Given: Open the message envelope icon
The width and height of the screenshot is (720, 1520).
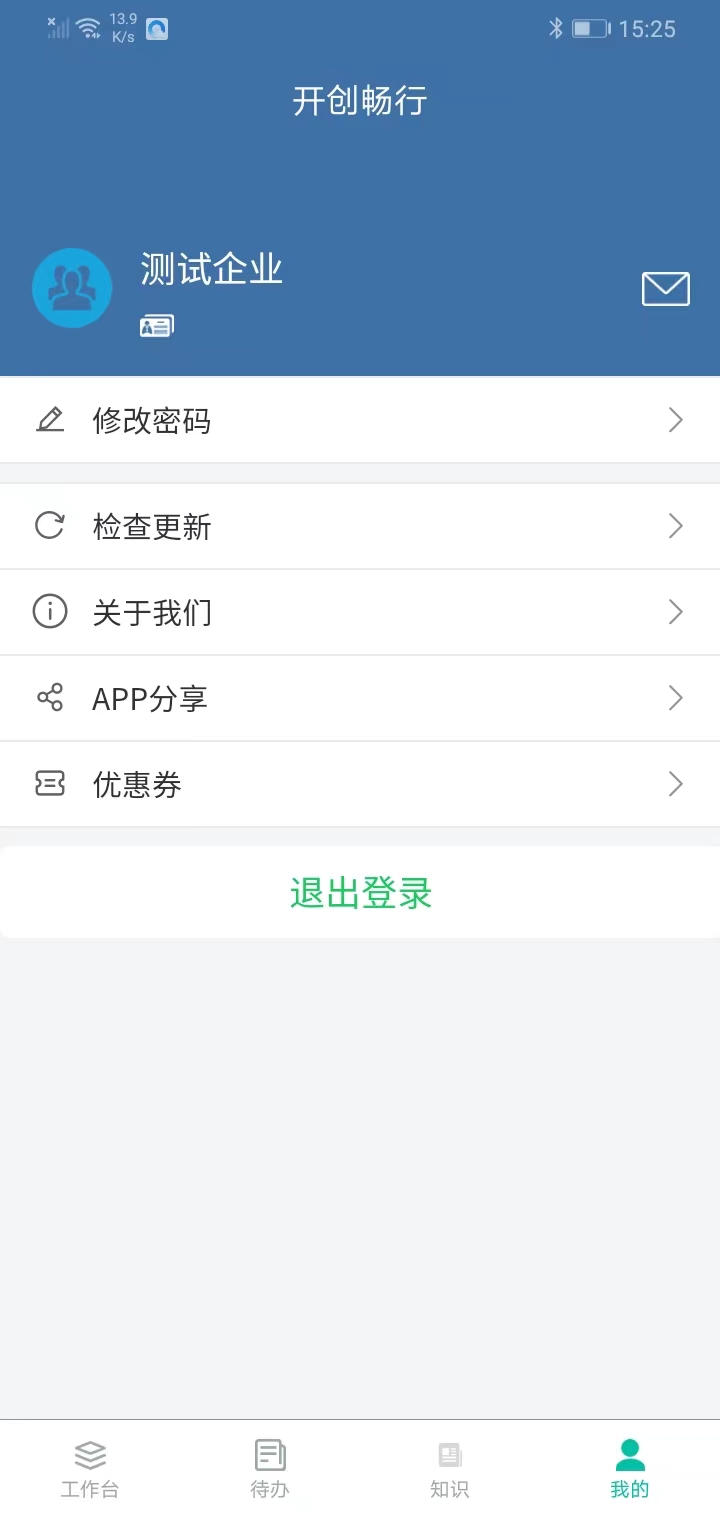Looking at the screenshot, I should coord(665,289).
